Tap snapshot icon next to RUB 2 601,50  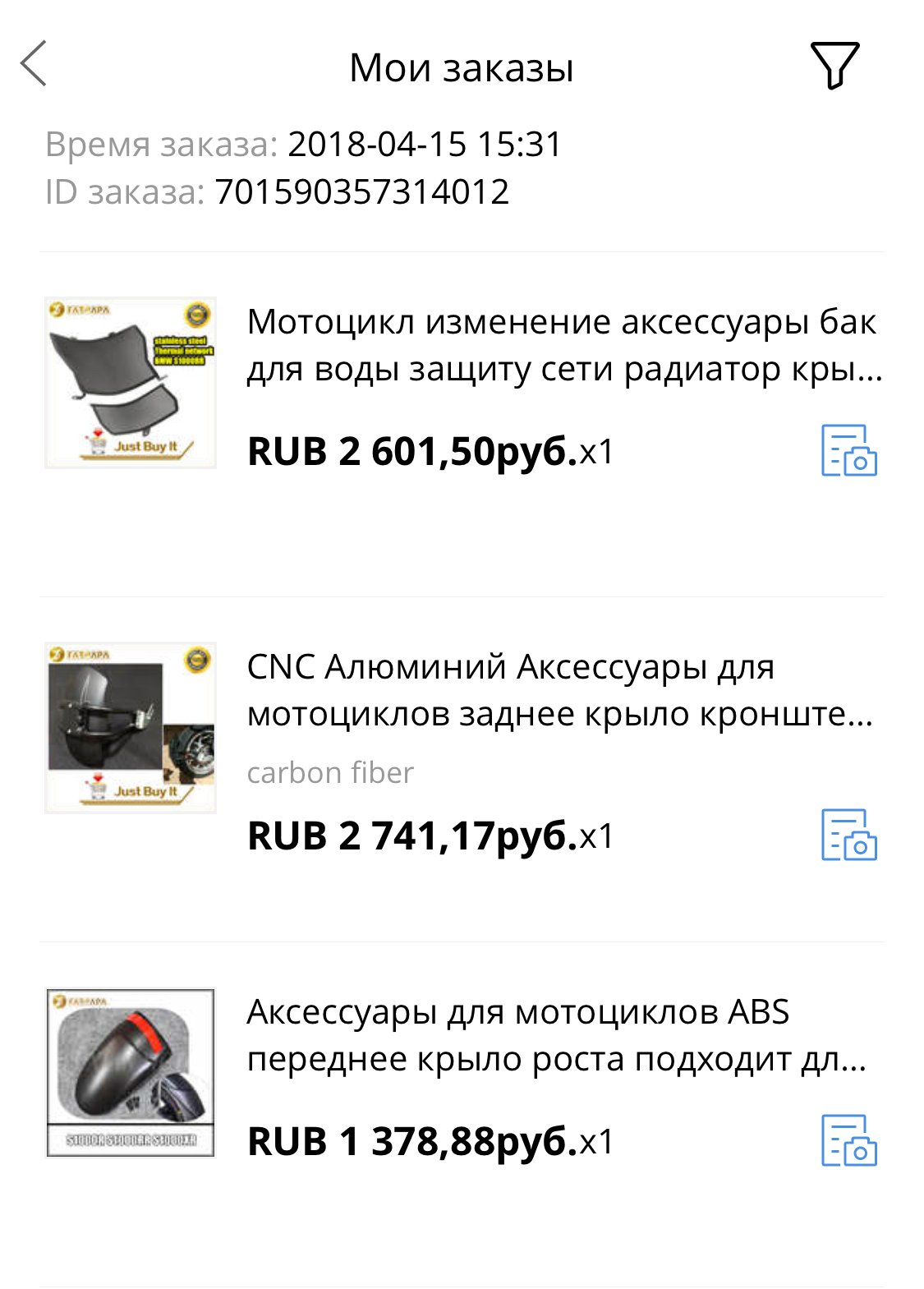click(848, 450)
